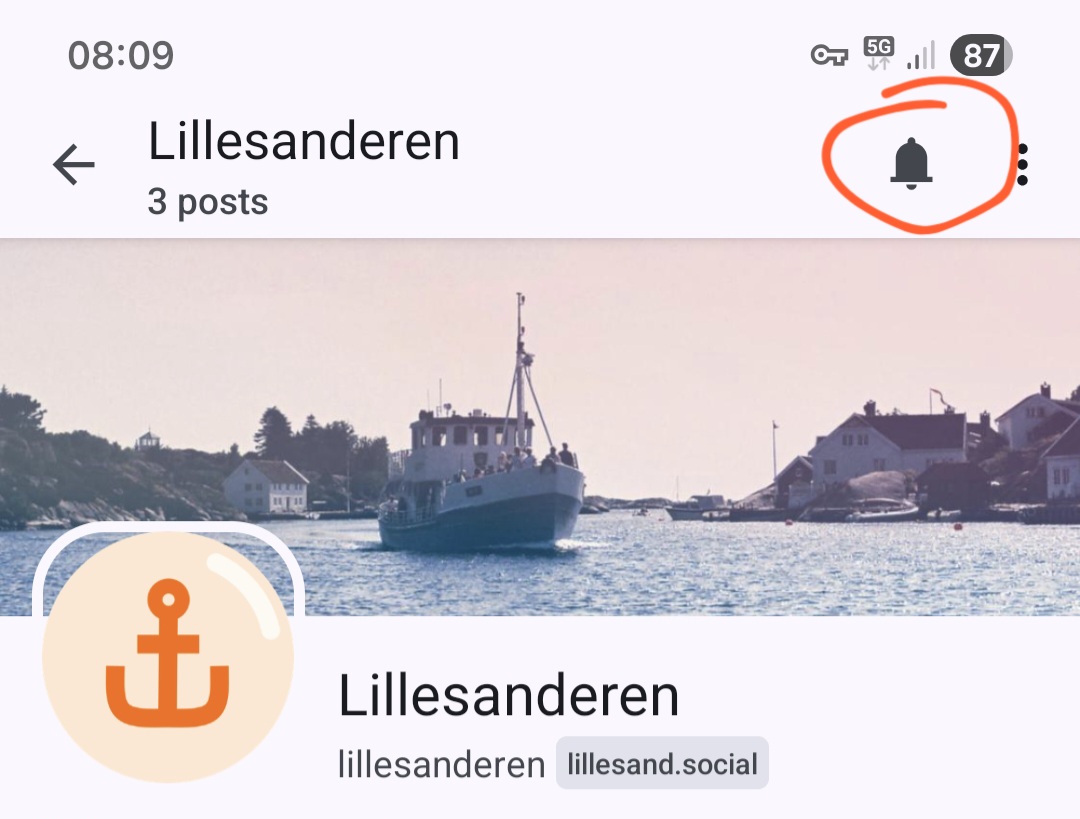Go back from Lillesanderen's profile
The width and height of the screenshot is (1080, 819).
[74, 165]
